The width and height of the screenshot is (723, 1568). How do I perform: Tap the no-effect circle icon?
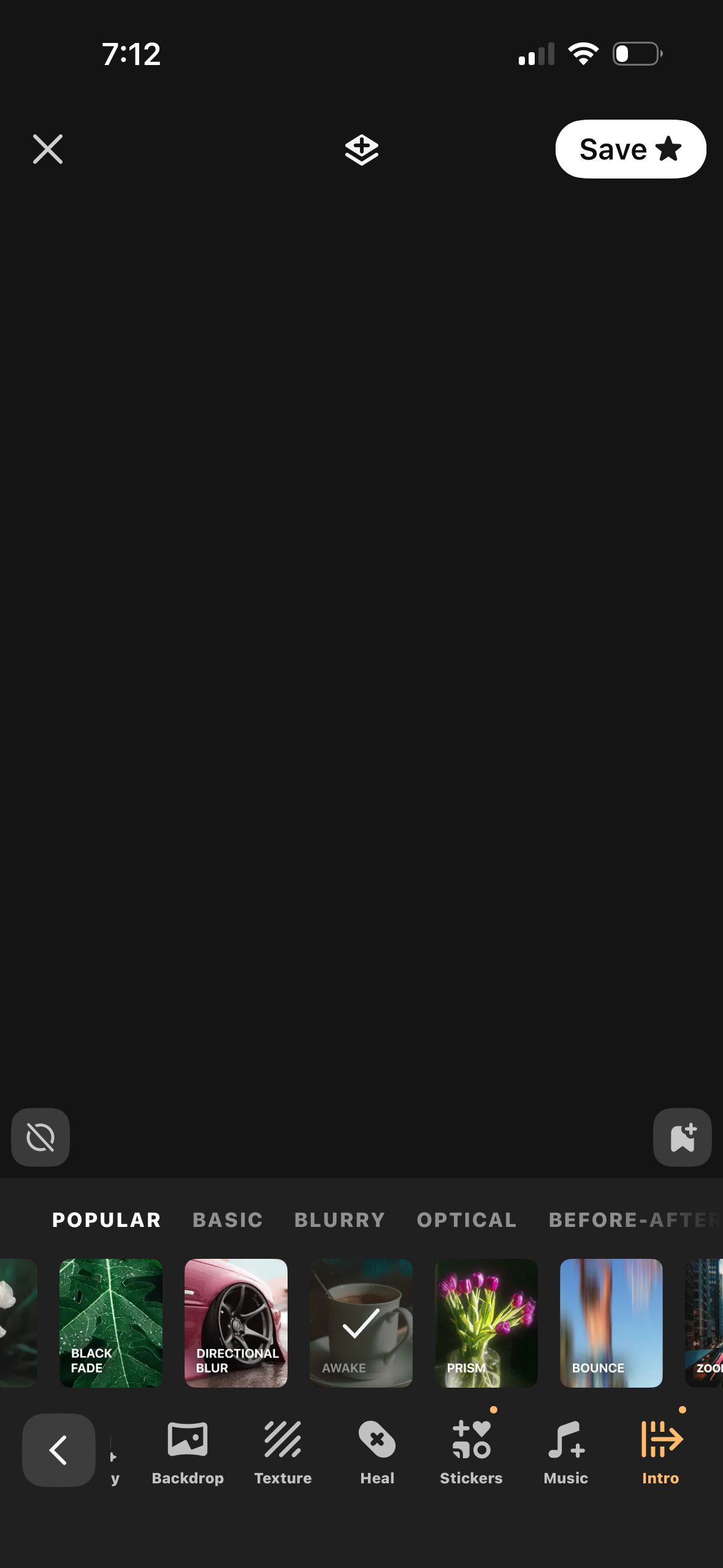point(40,1137)
